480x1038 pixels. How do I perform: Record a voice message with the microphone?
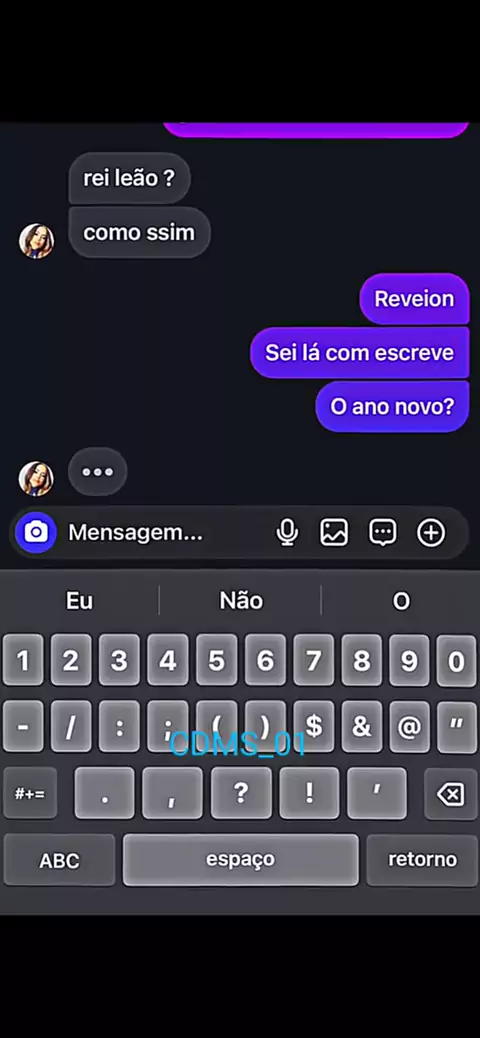[287, 532]
